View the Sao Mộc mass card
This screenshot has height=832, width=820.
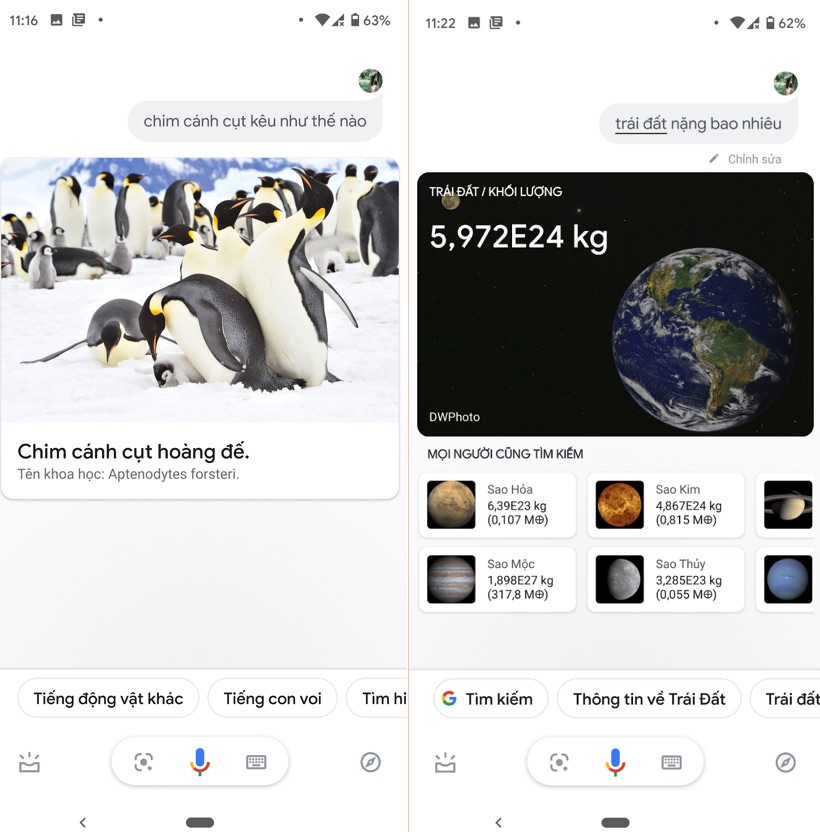498,579
